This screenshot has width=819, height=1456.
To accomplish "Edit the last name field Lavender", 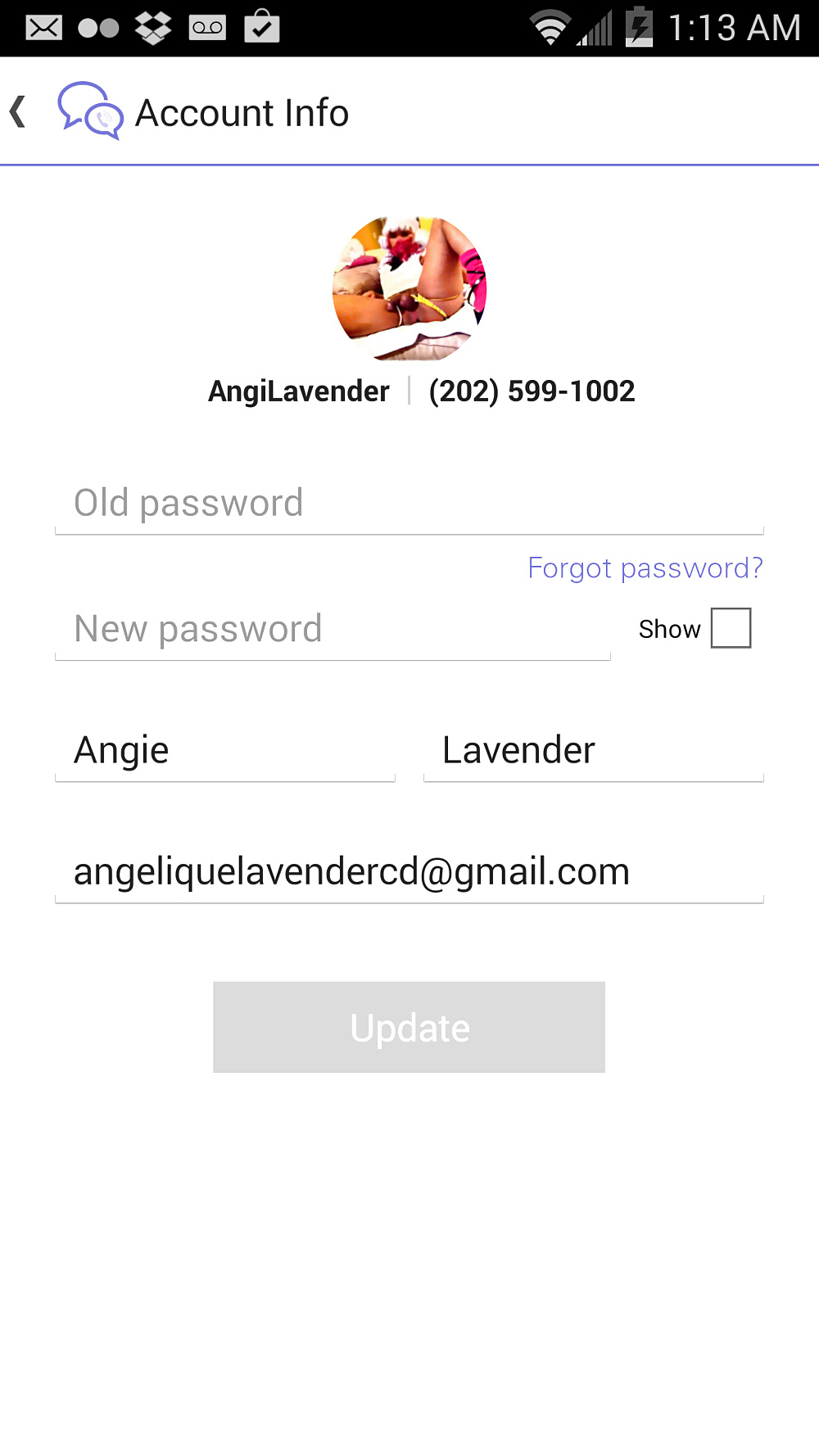I will point(593,750).
